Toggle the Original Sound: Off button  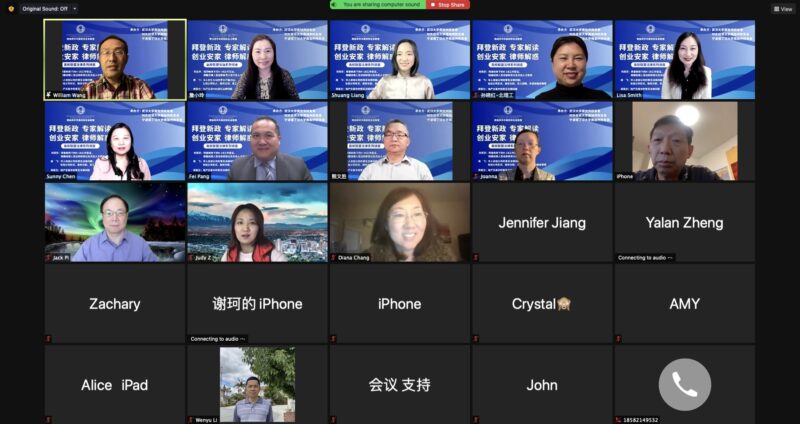(x=43, y=8)
